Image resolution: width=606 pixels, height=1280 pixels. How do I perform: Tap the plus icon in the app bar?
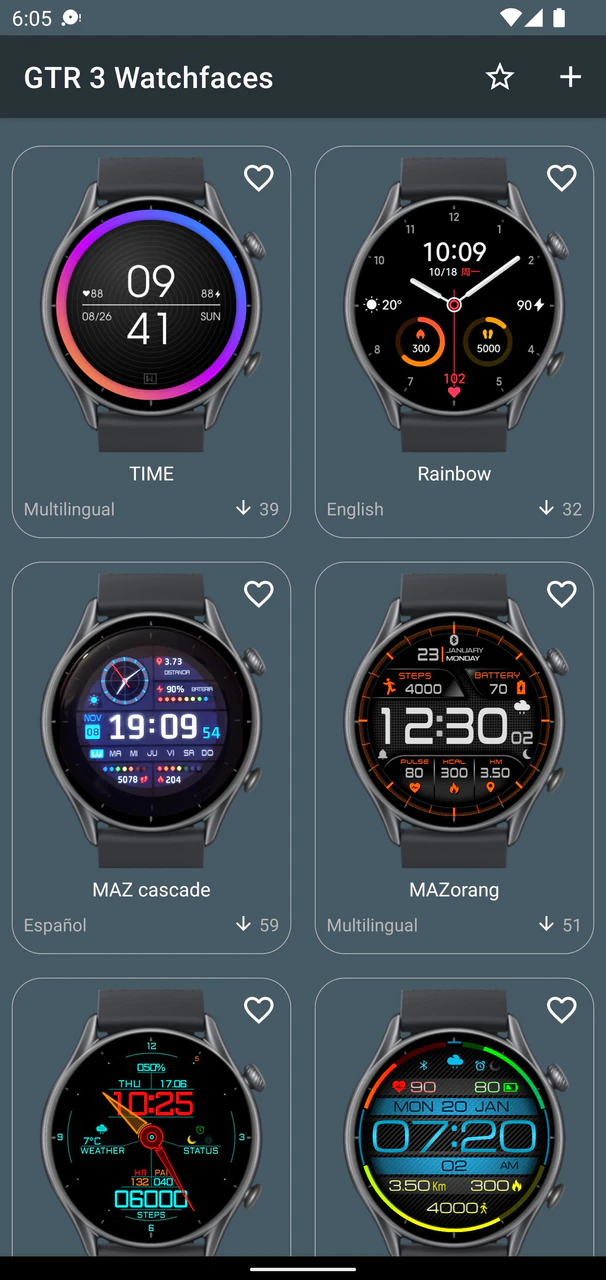tap(570, 77)
